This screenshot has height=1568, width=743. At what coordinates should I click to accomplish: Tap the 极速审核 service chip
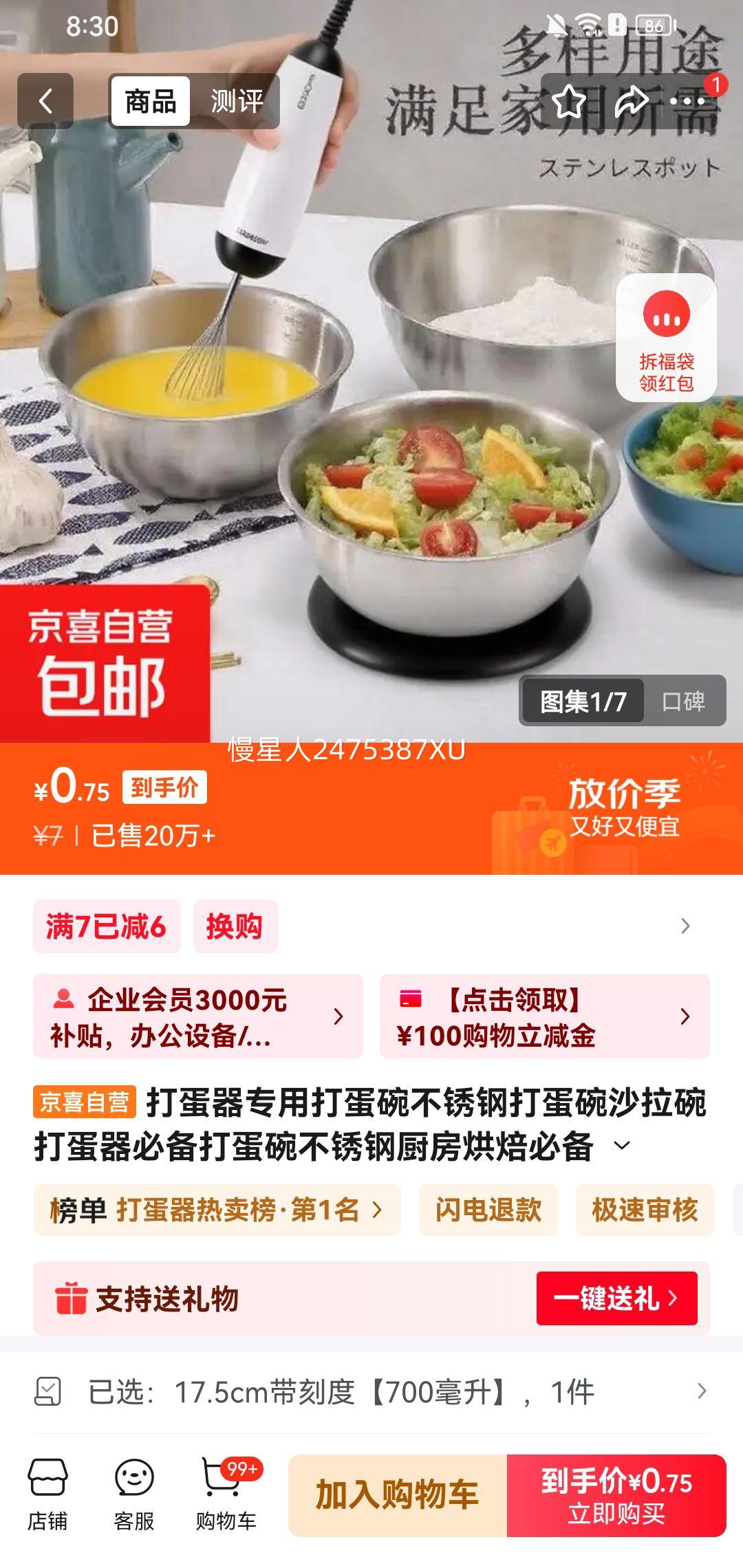coord(645,1210)
